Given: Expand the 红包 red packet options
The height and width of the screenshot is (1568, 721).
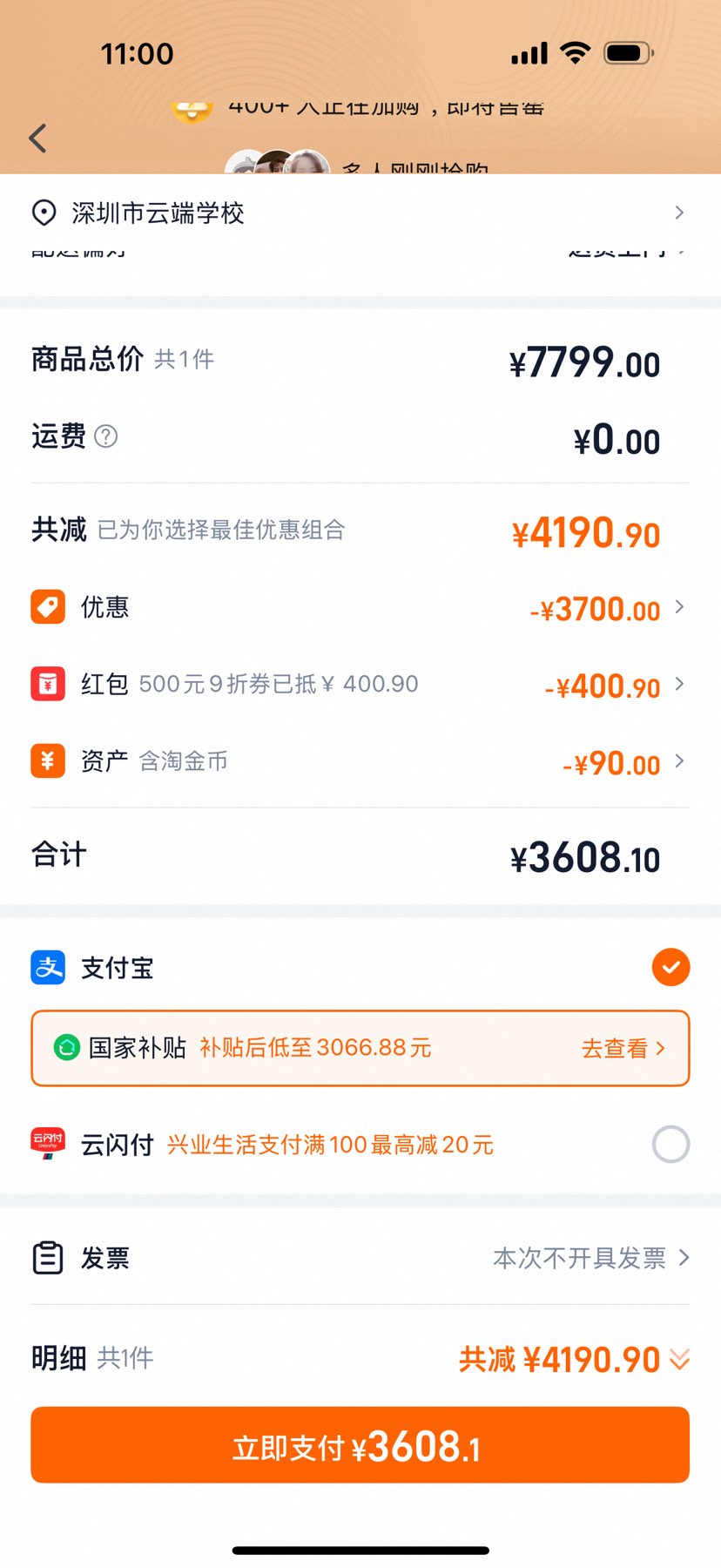Looking at the screenshot, I should [x=680, y=686].
